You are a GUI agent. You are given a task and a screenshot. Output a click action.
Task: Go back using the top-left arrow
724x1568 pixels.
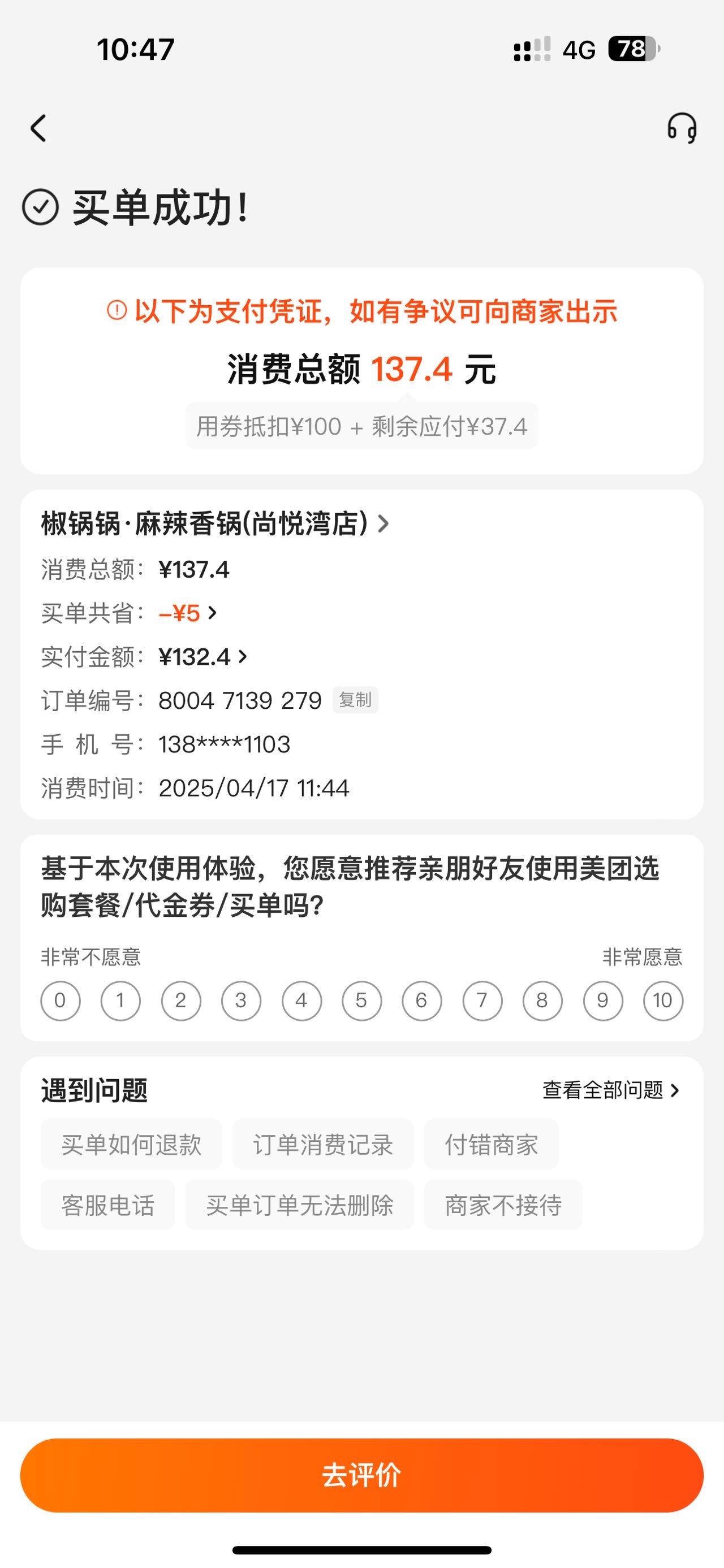click(x=38, y=128)
